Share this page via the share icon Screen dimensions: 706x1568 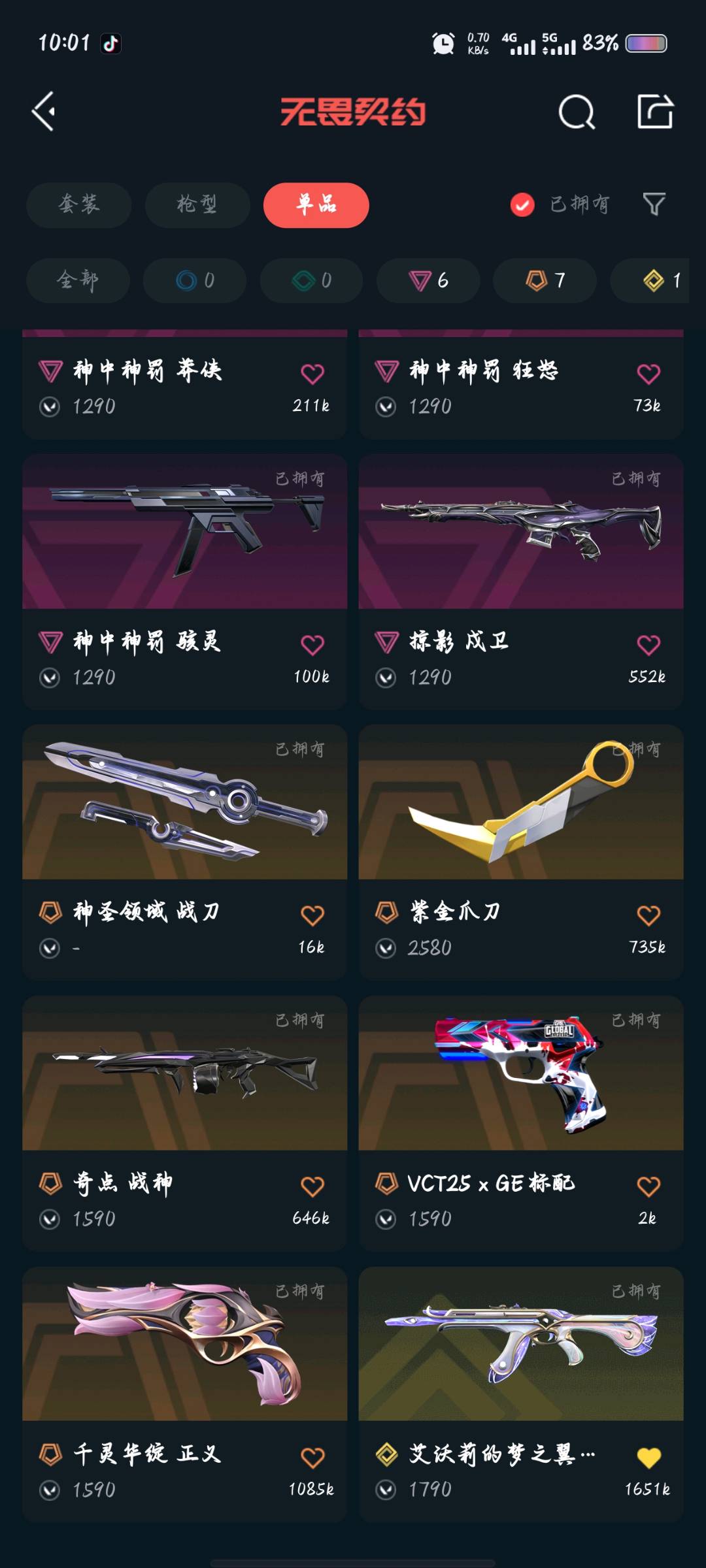(x=655, y=112)
